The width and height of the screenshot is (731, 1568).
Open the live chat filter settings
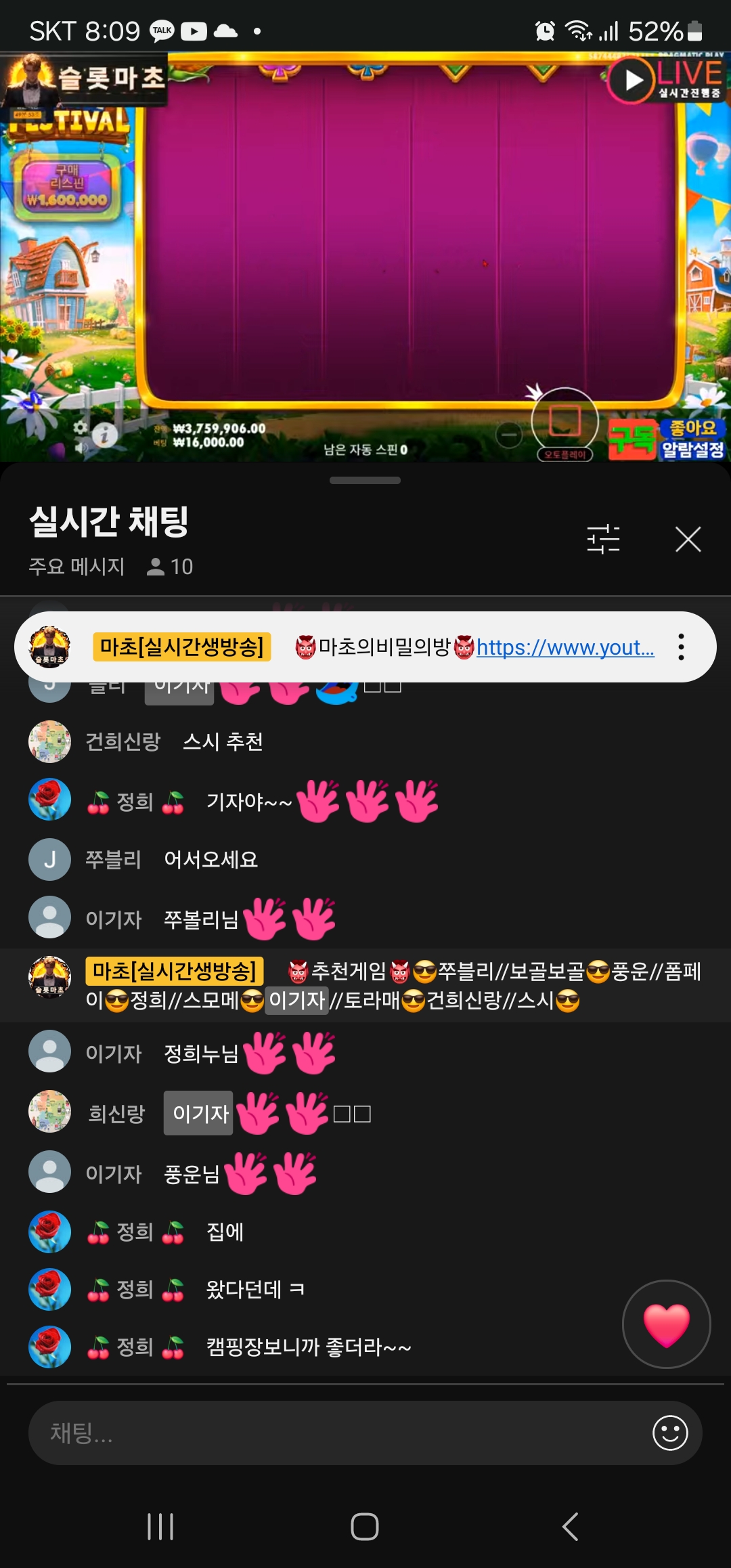pos(603,540)
